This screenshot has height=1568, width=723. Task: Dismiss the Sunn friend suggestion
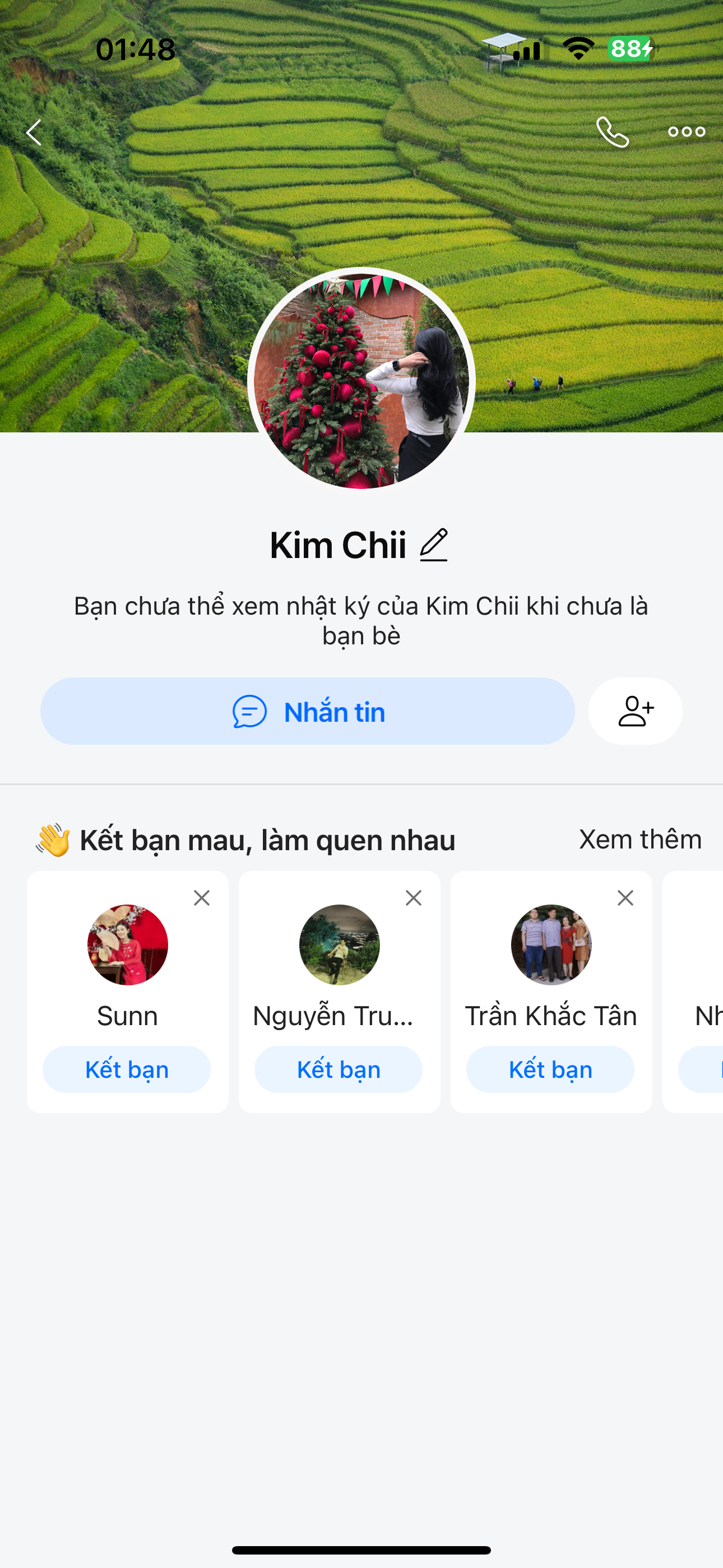coord(201,898)
